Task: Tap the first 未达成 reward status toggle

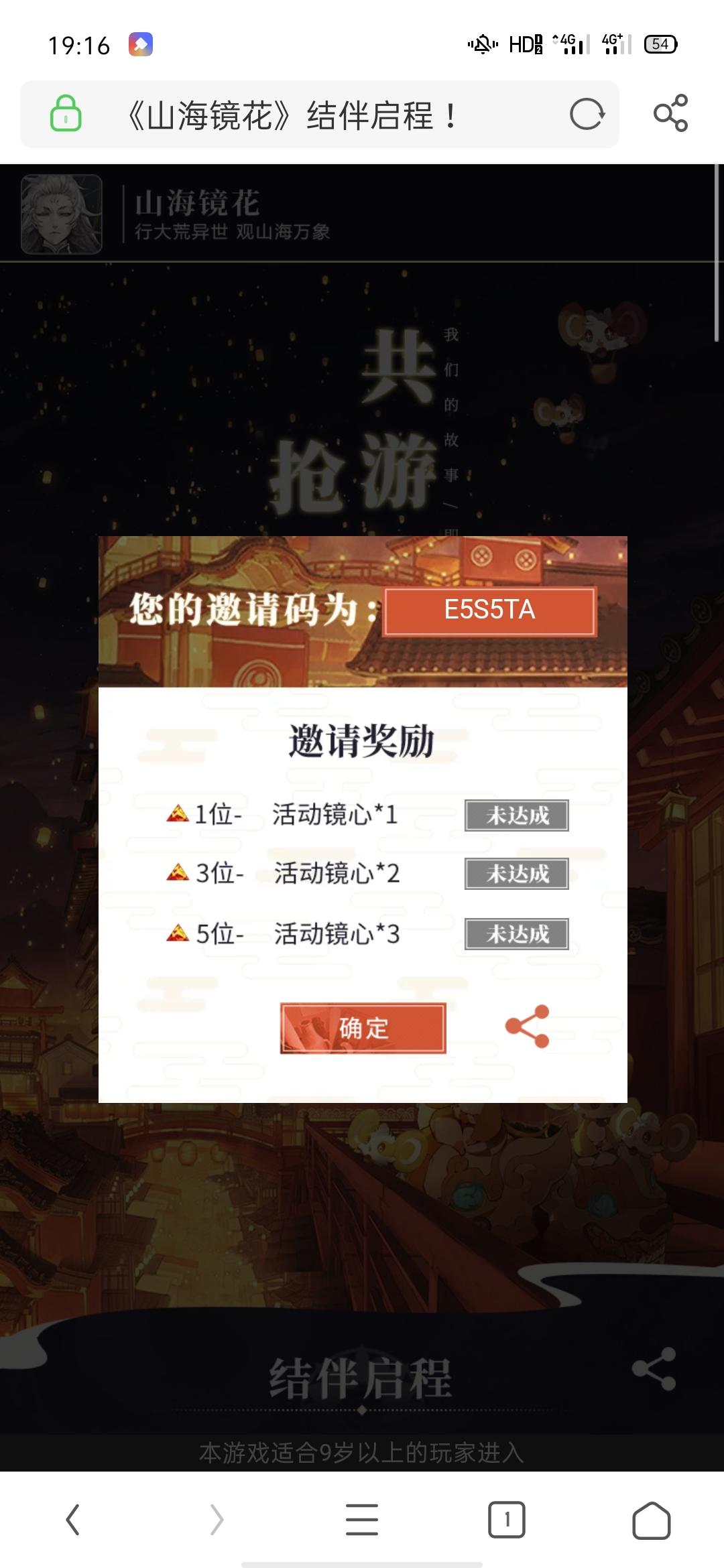Action: pyautogui.click(x=516, y=815)
